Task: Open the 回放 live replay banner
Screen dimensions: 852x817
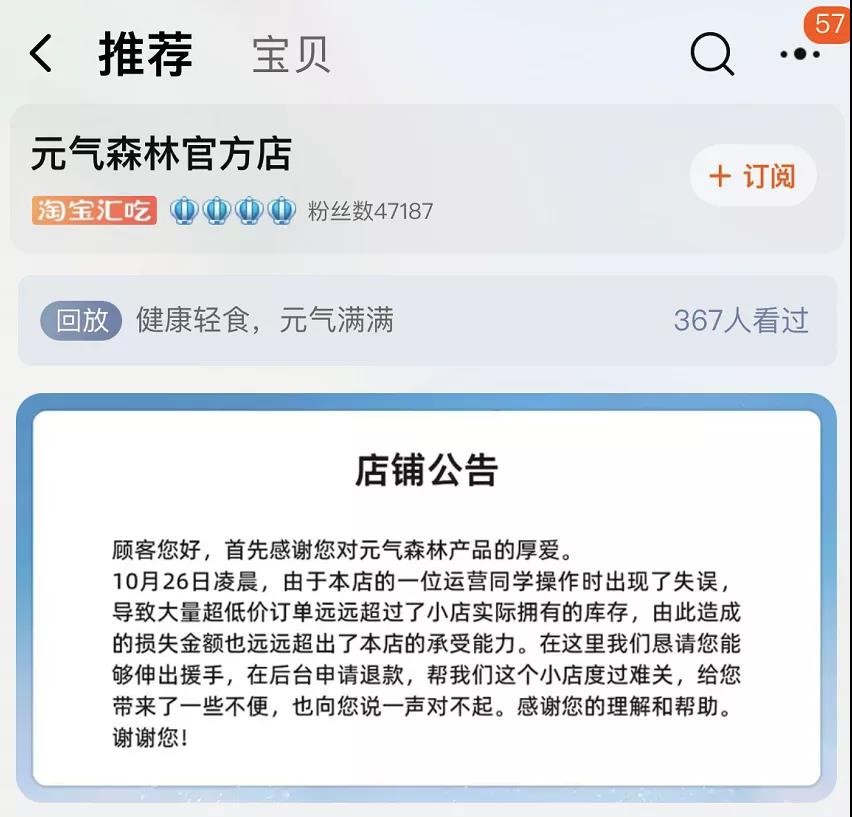Action: [427, 321]
